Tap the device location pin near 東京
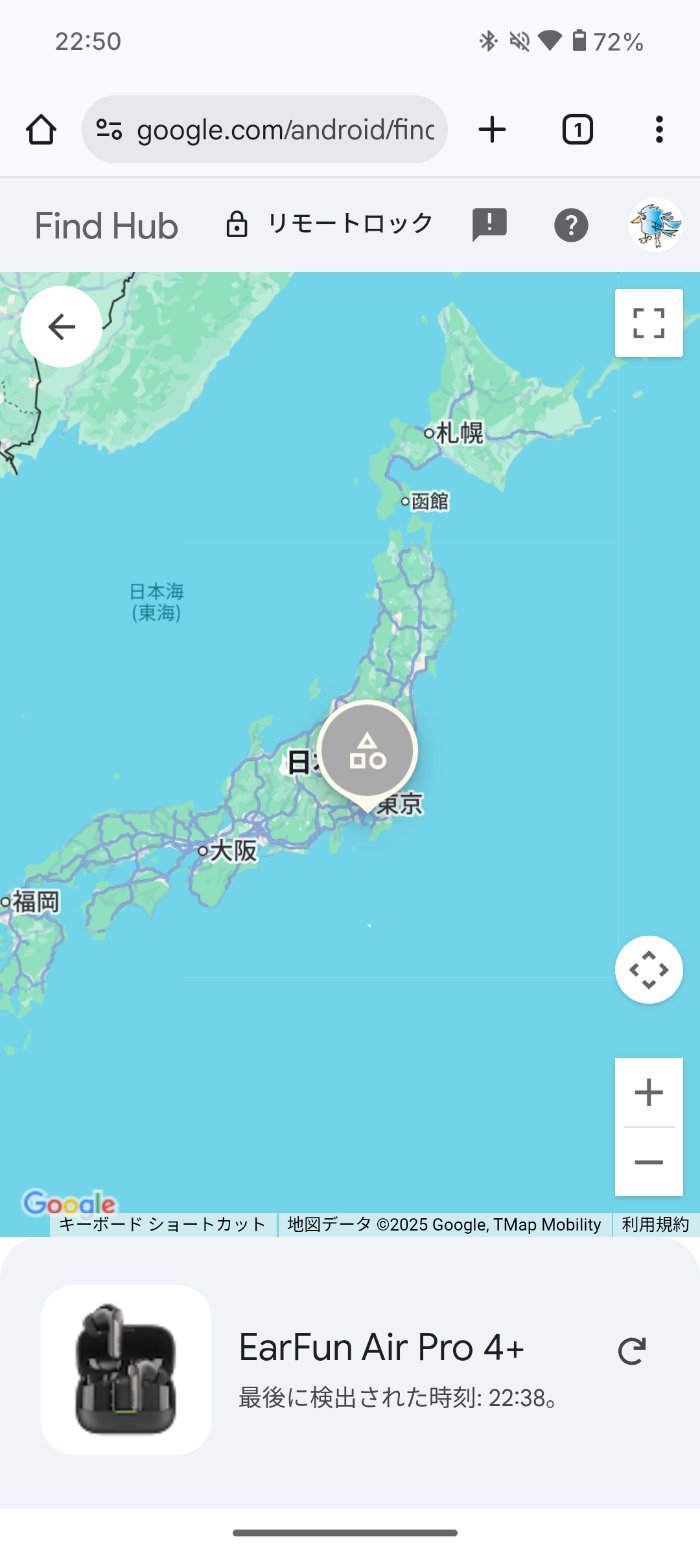This screenshot has height=1550, width=700. tap(368, 752)
